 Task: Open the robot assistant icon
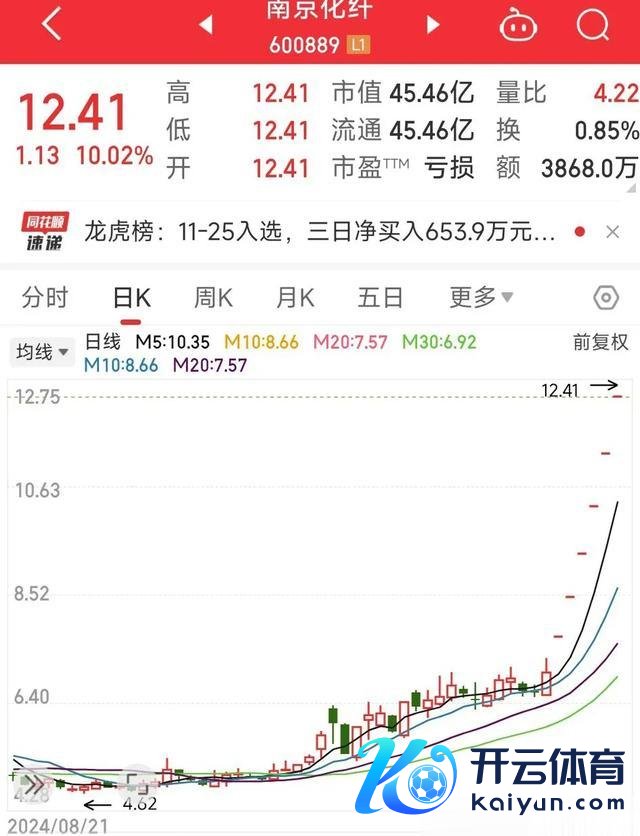(x=518, y=25)
